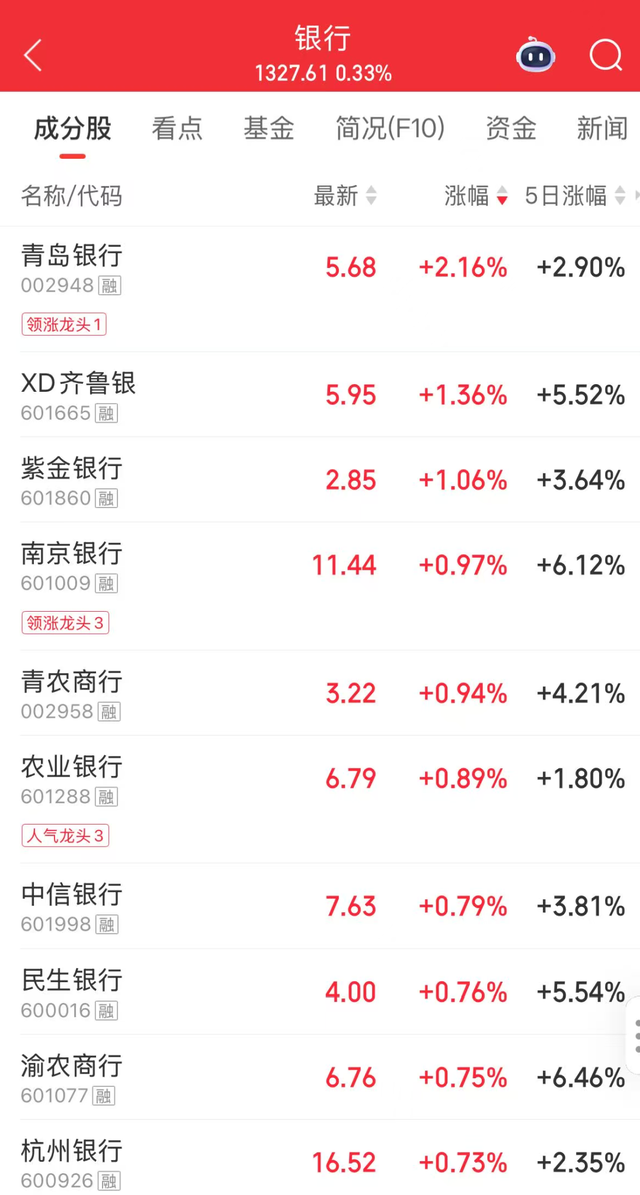Open the 渝农商行 stock row
The width and height of the screenshot is (640, 1195).
pyautogui.click(x=320, y=1077)
